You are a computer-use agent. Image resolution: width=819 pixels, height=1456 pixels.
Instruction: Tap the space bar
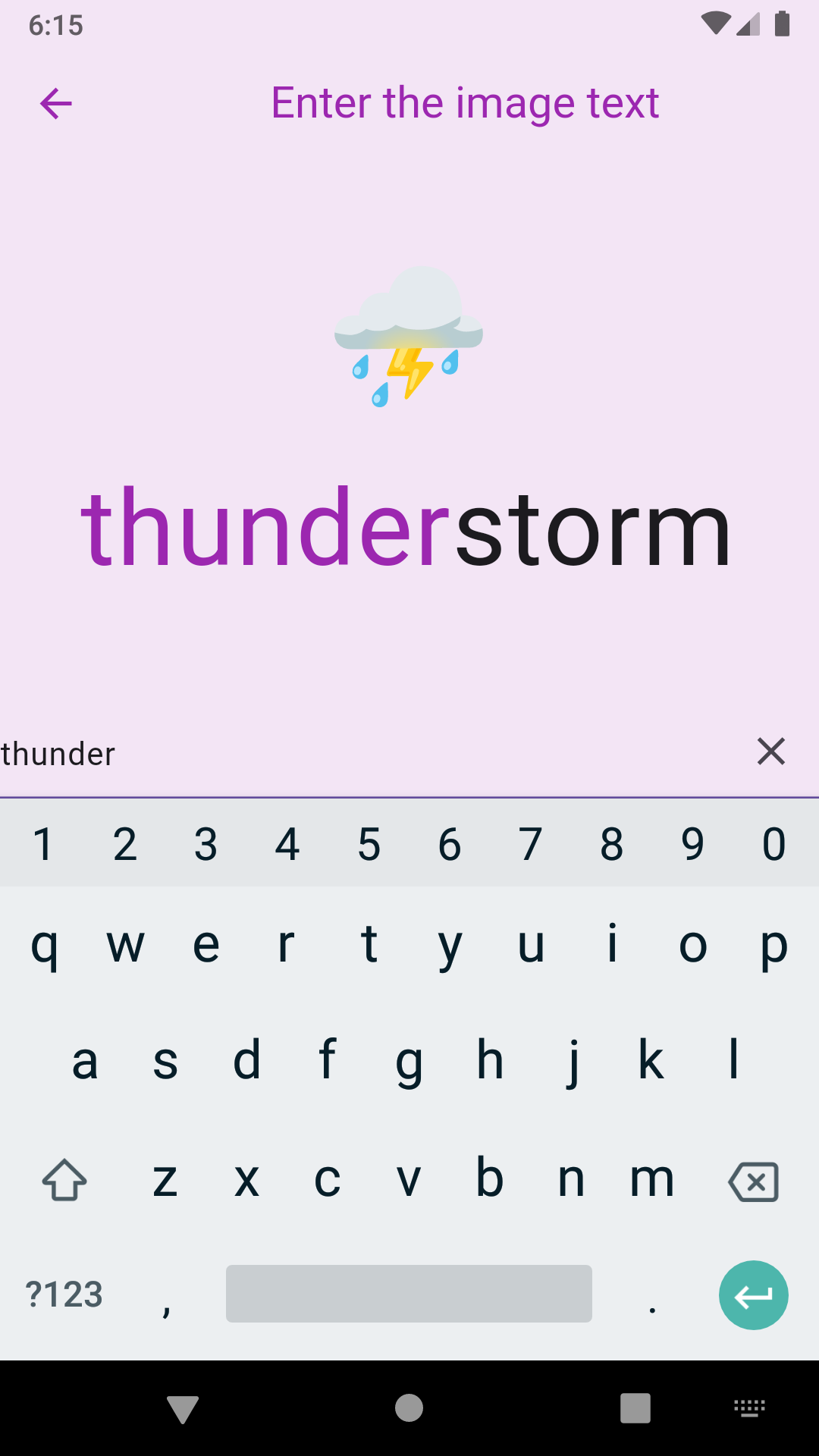[409, 1294]
